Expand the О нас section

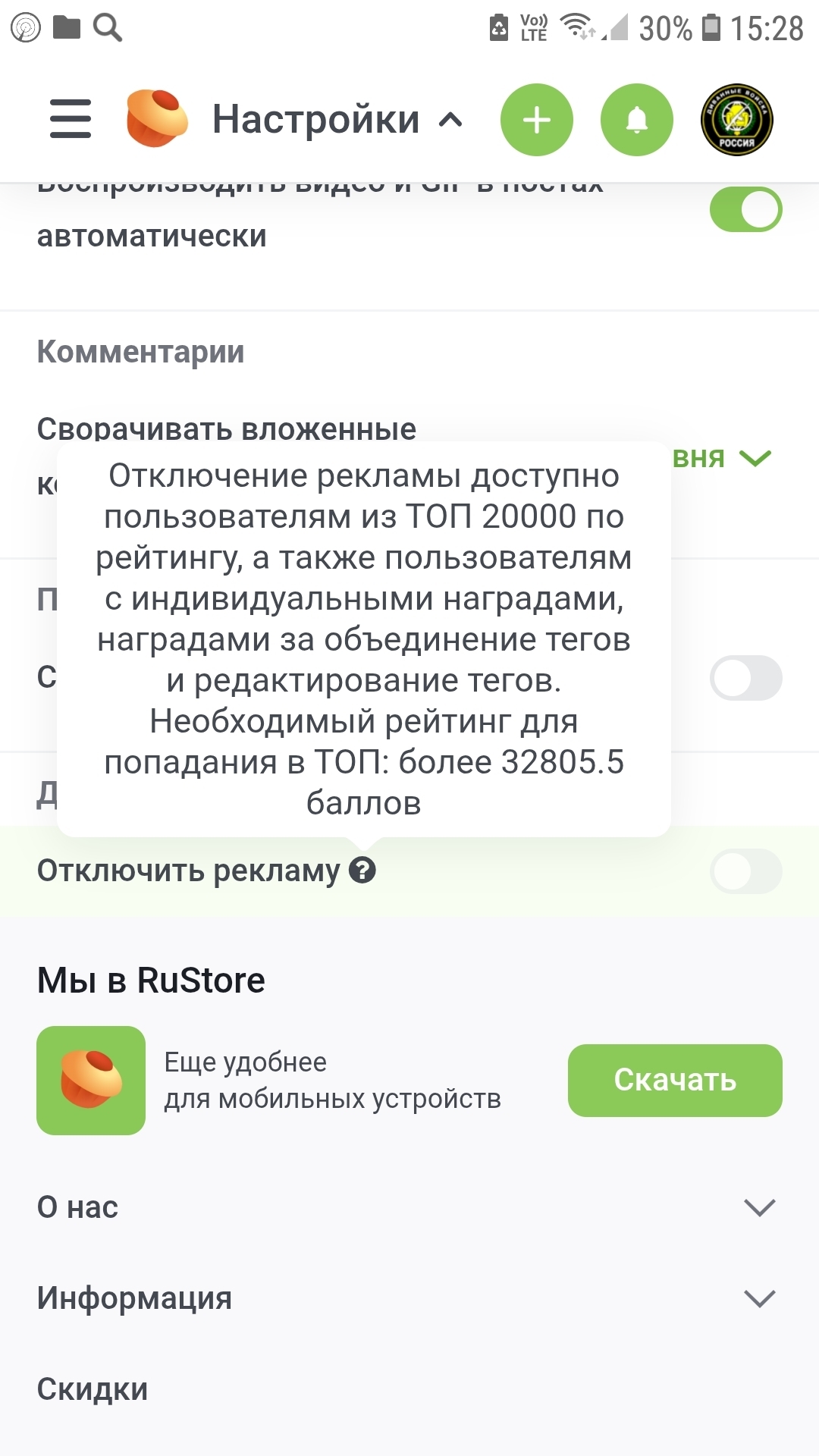coord(758,1207)
